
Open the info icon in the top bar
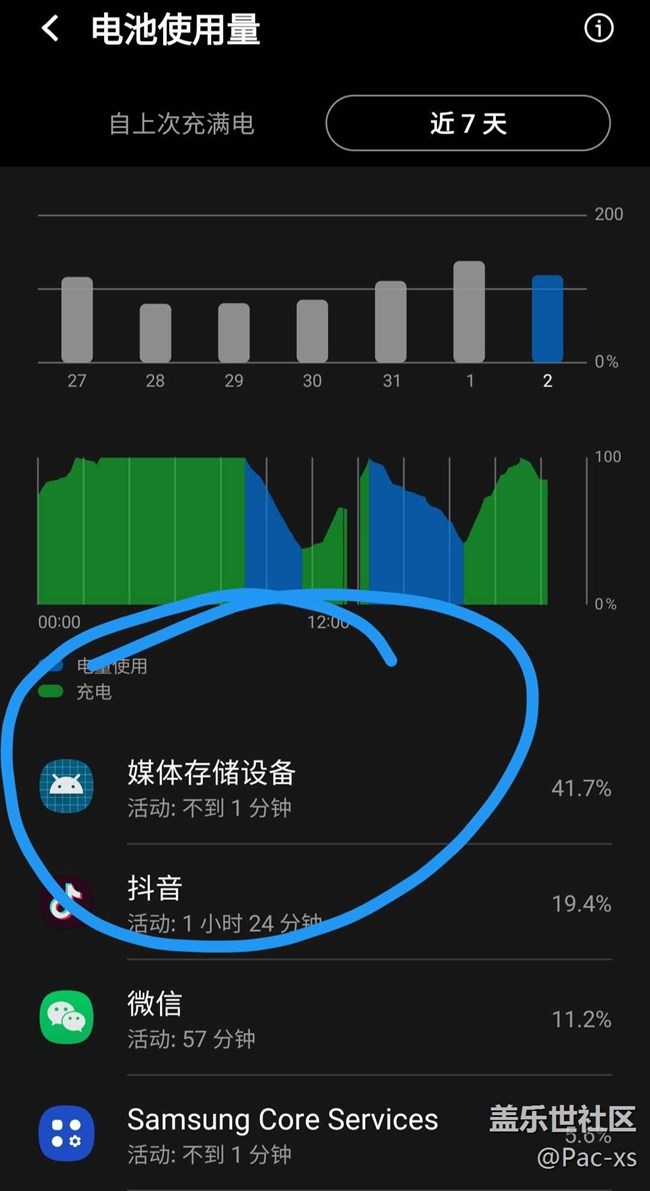598,29
